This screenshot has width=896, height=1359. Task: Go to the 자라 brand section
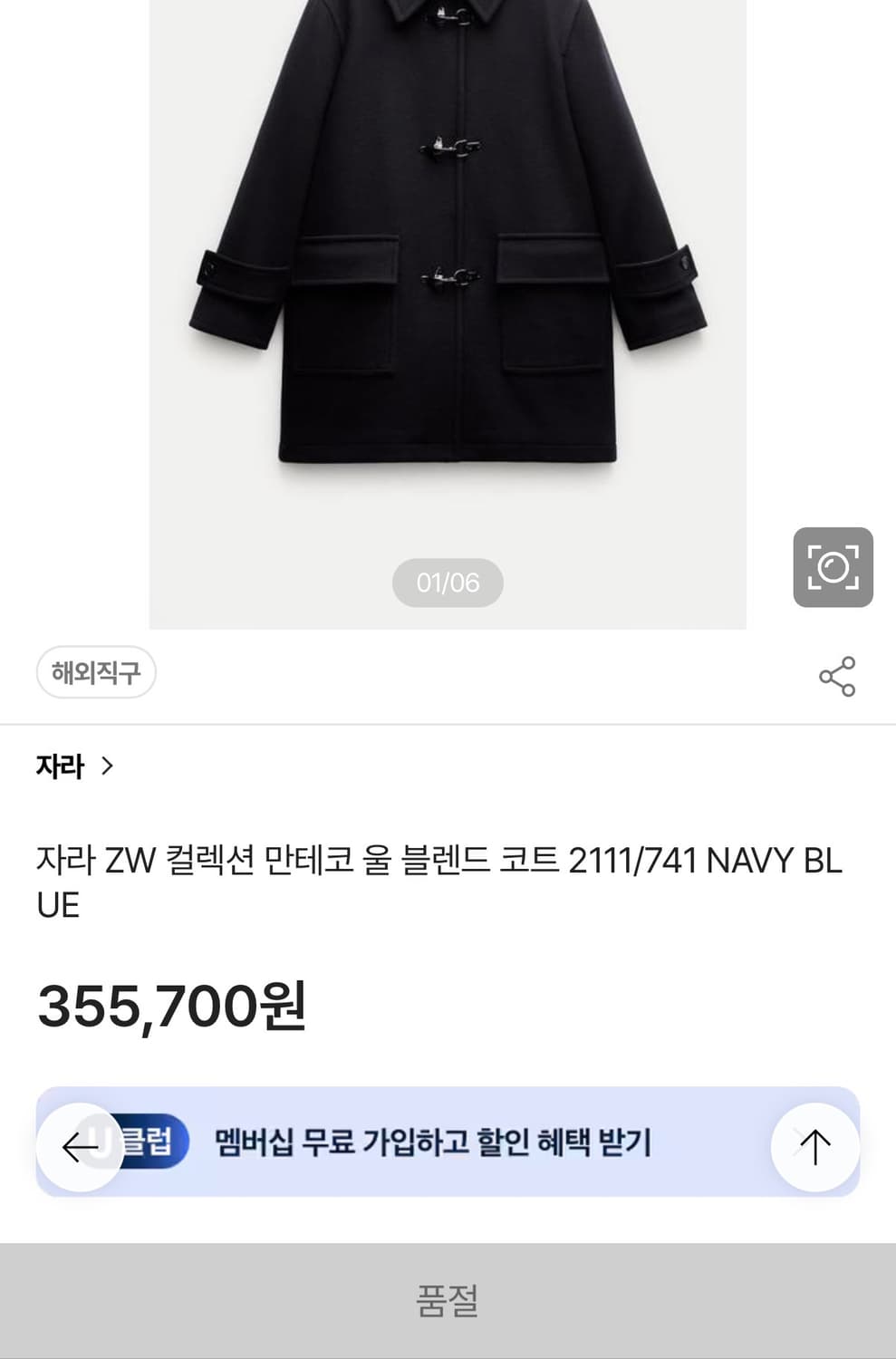[57, 766]
